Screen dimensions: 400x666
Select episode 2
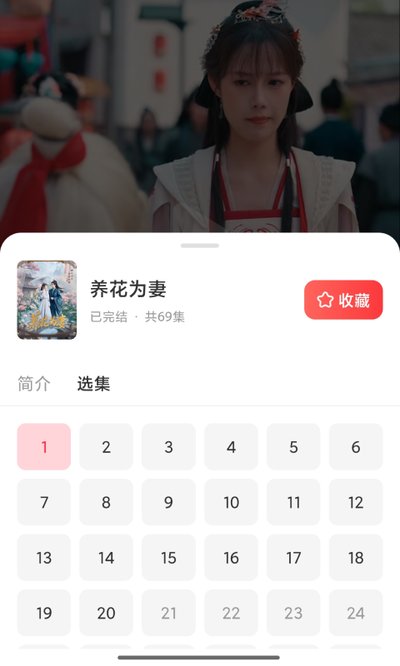pos(106,447)
